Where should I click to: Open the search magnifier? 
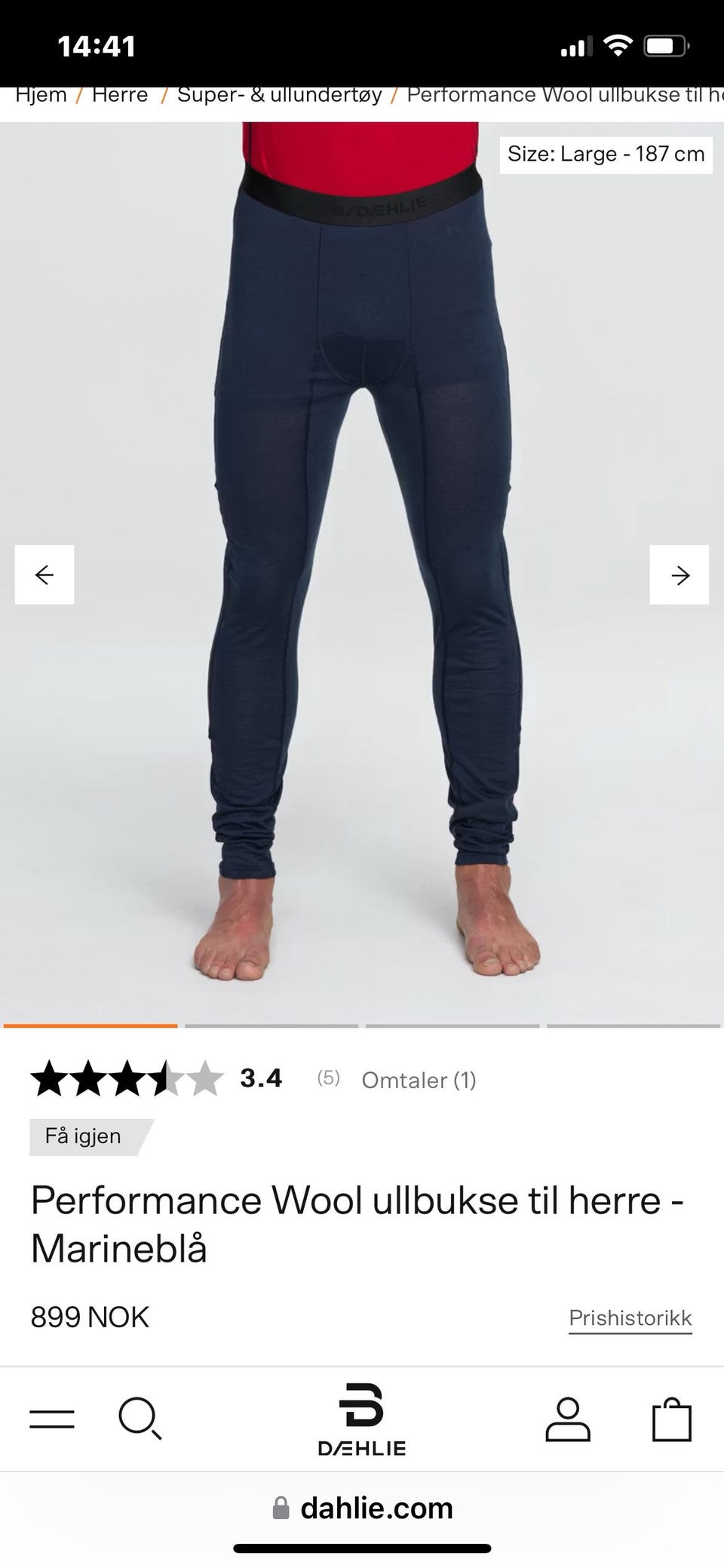coord(140,1419)
